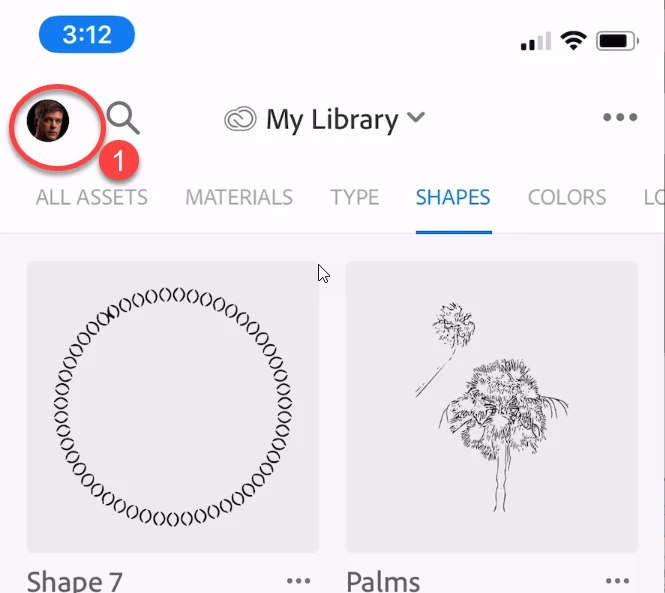Viewport: 665px width, 593px height.
Task: Open the search magnifier
Action: click(x=123, y=118)
